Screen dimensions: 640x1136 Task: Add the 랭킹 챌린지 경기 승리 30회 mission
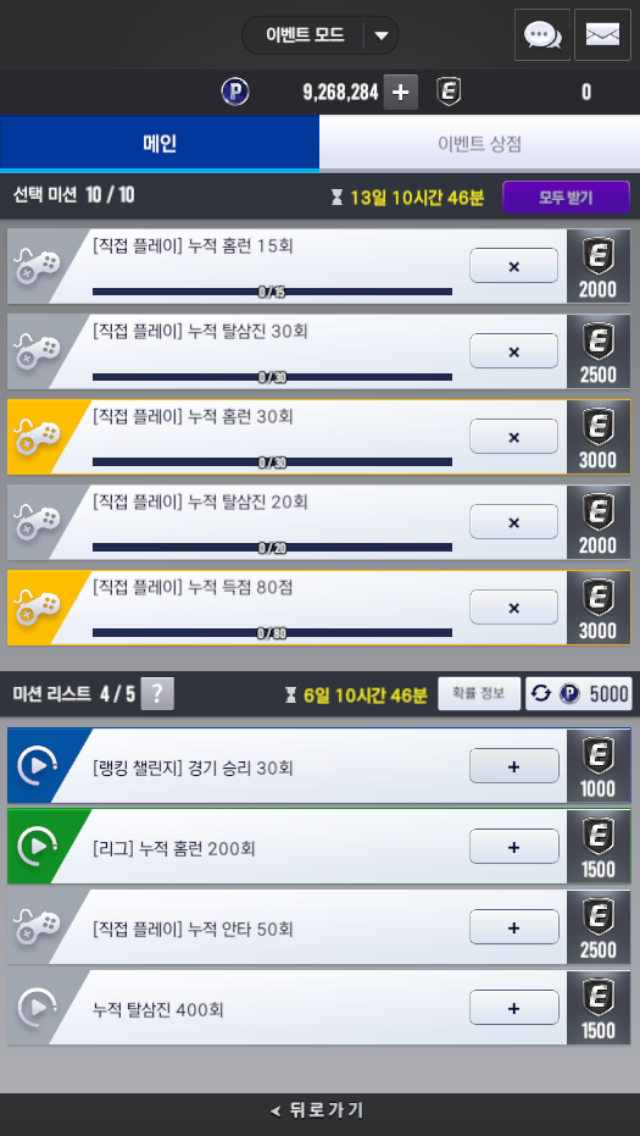coord(513,767)
